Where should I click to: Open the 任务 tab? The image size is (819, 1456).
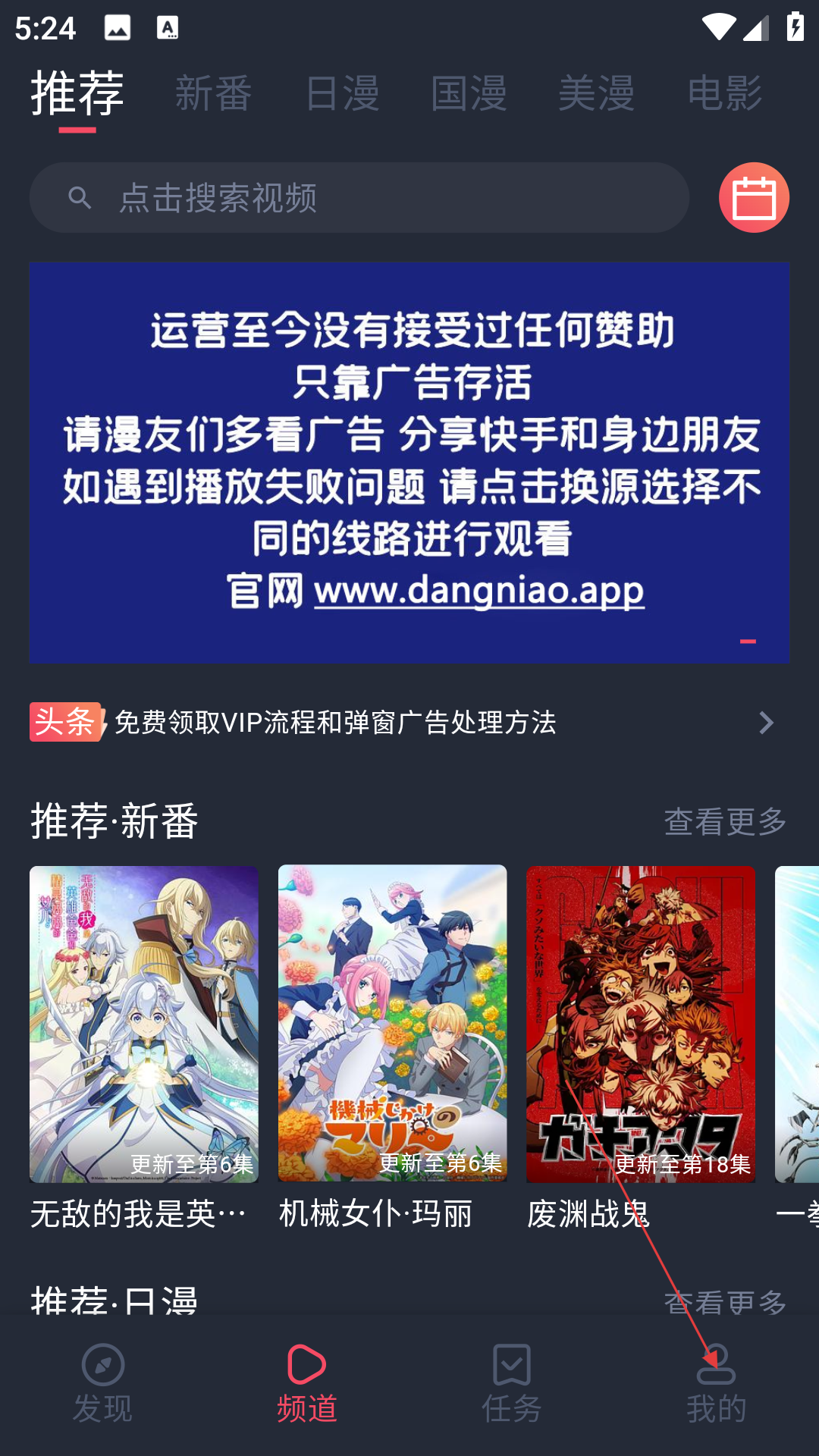tap(512, 1384)
